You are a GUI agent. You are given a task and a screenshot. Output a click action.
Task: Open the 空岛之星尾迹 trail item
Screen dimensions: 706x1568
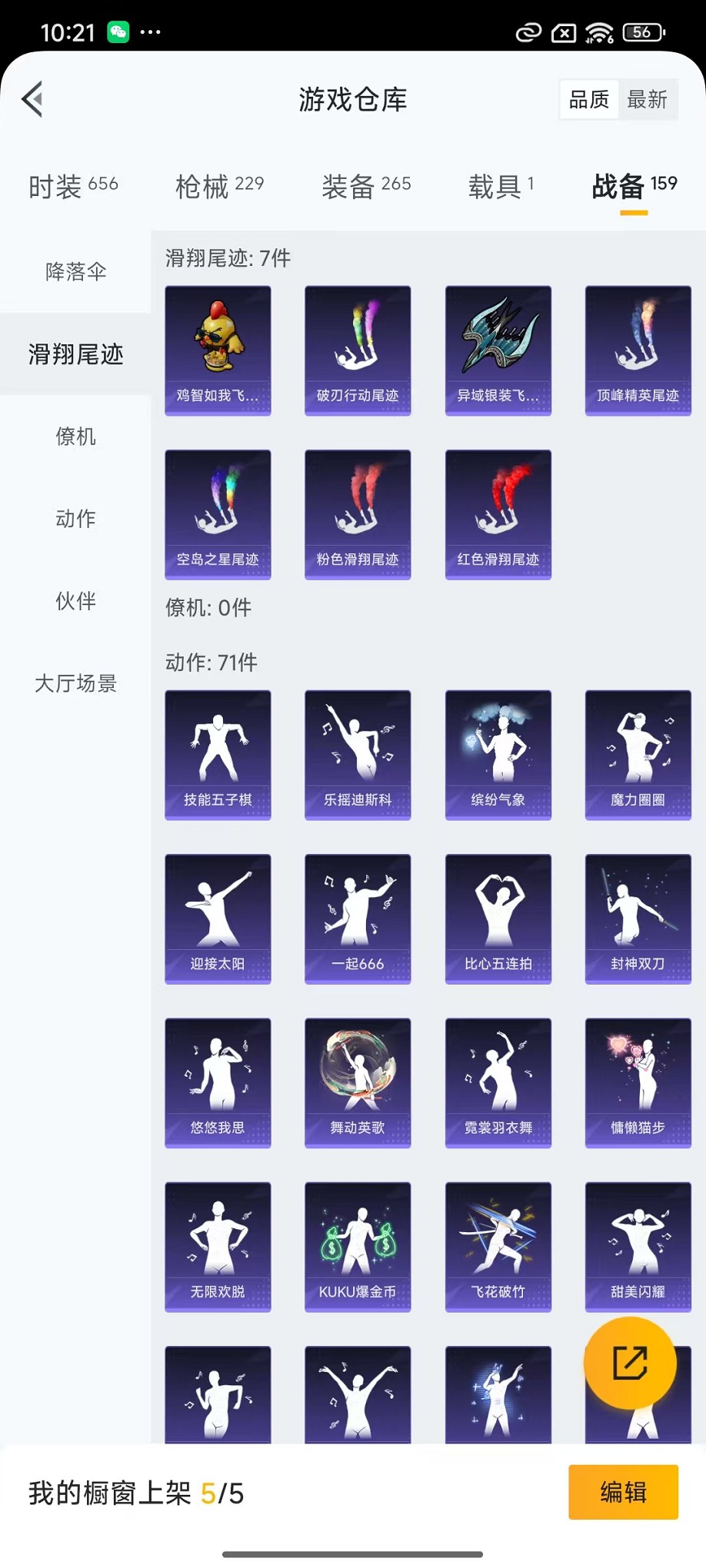[217, 513]
